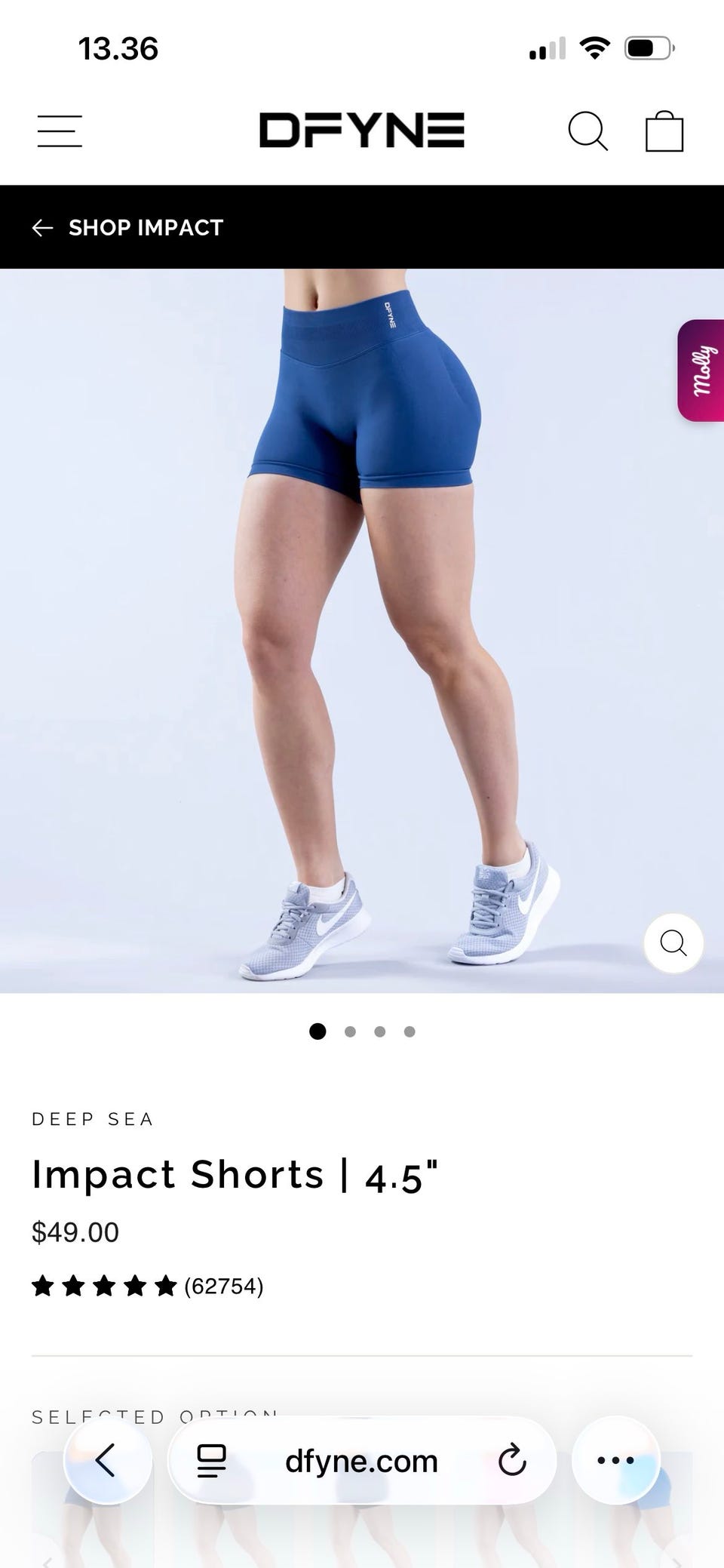Open the Molly side tab

pyautogui.click(x=702, y=370)
